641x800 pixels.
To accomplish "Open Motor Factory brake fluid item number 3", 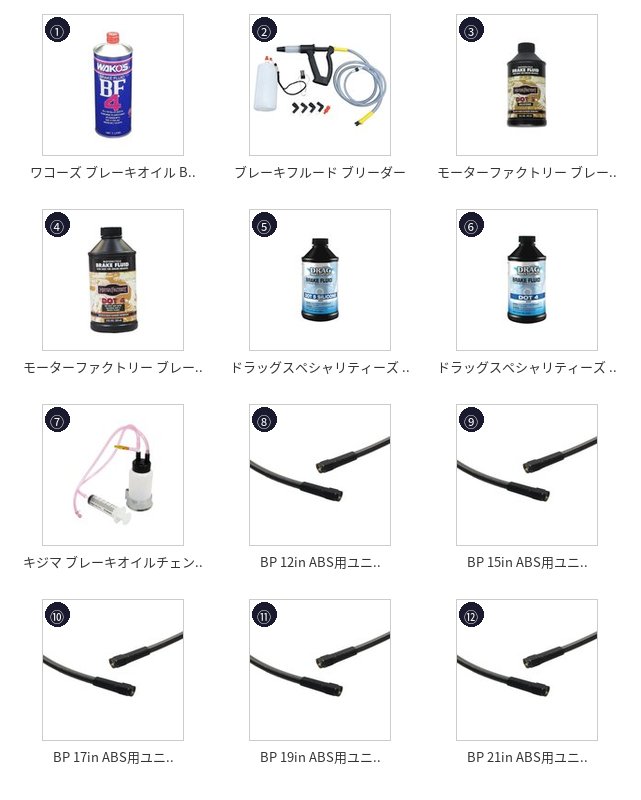I will click(x=527, y=85).
